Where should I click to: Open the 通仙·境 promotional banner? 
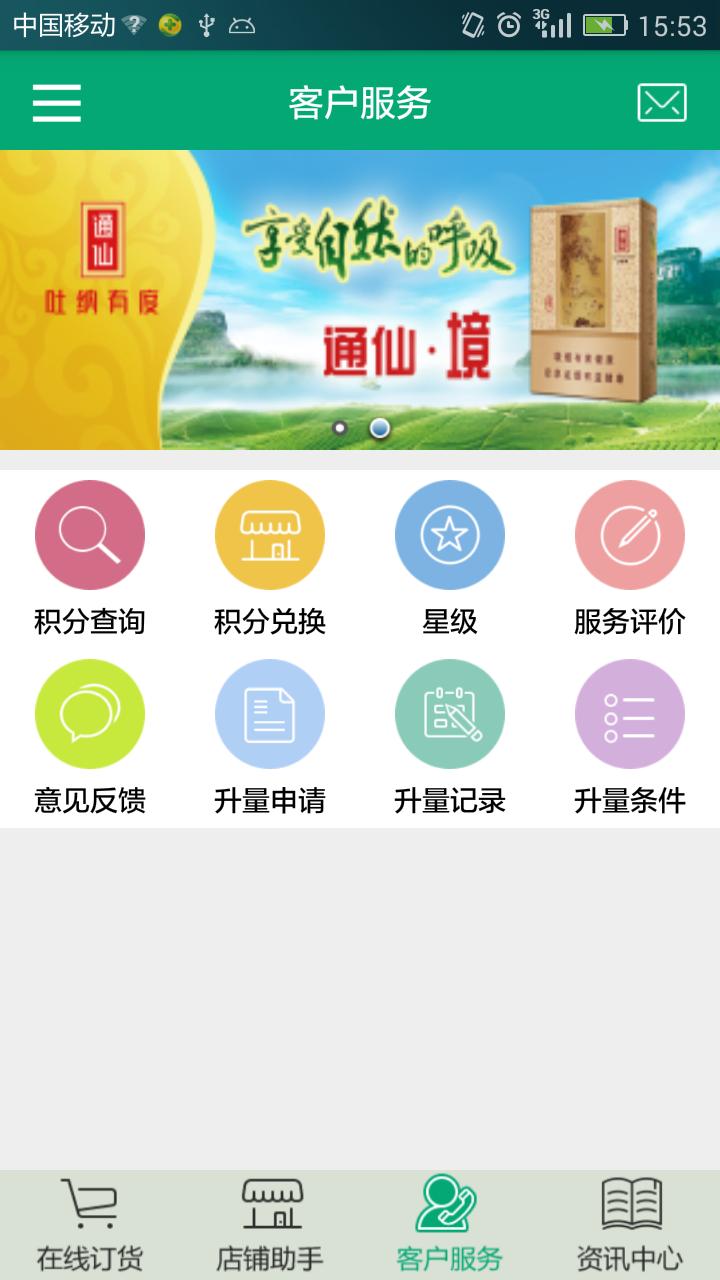pos(400,300)
